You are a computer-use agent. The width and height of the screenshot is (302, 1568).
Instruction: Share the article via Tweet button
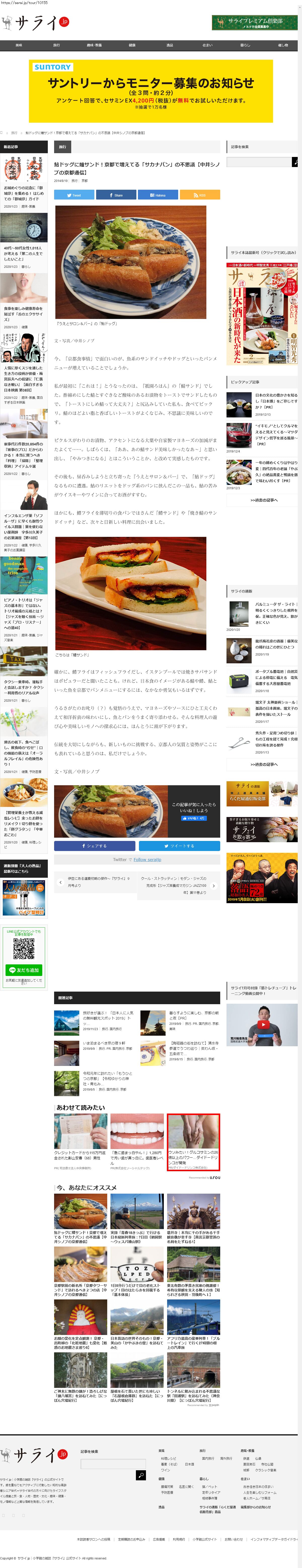74,195
